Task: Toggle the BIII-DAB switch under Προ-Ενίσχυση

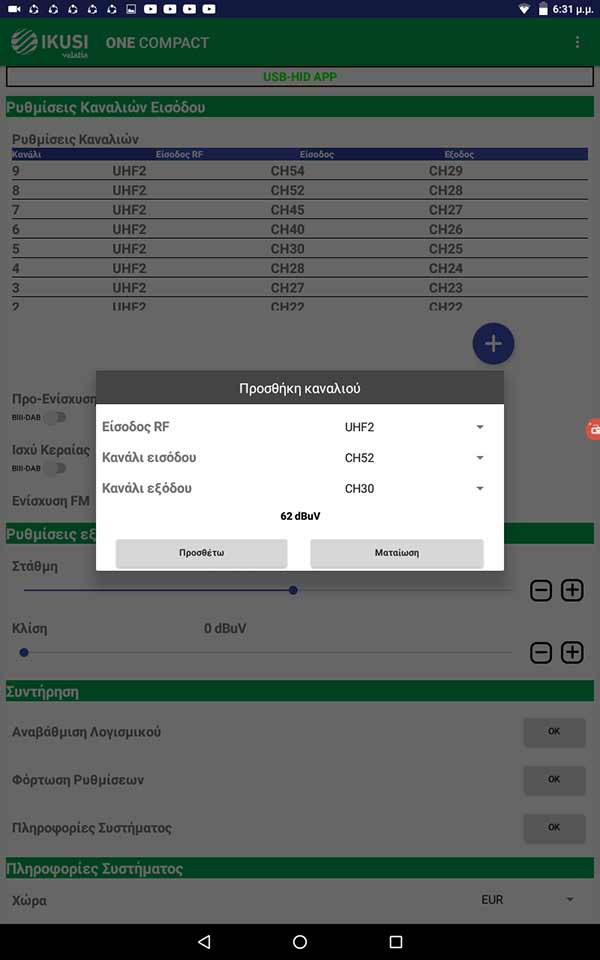Action: click(x=58, y=417)
